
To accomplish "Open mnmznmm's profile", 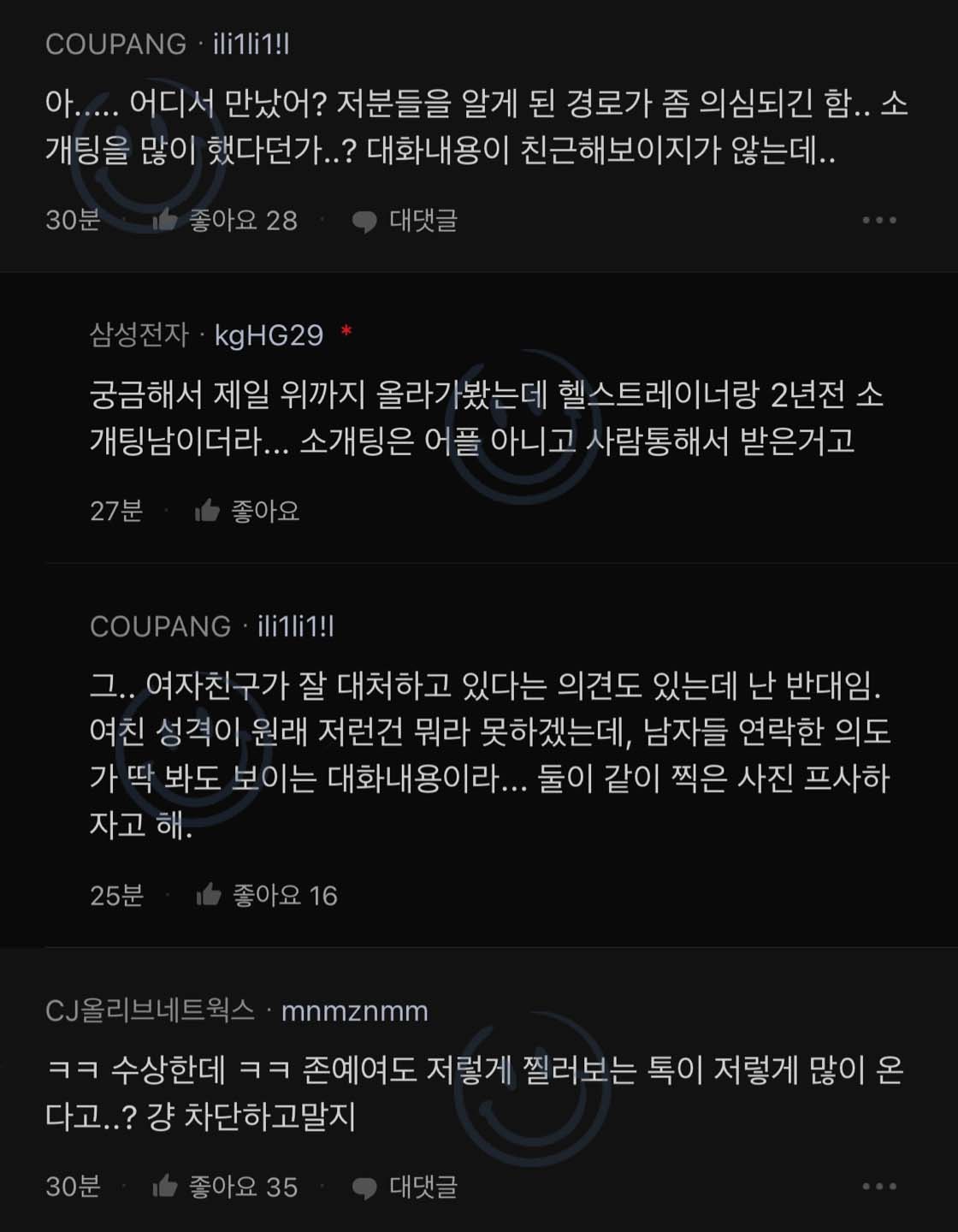I will click(354, 1011).
